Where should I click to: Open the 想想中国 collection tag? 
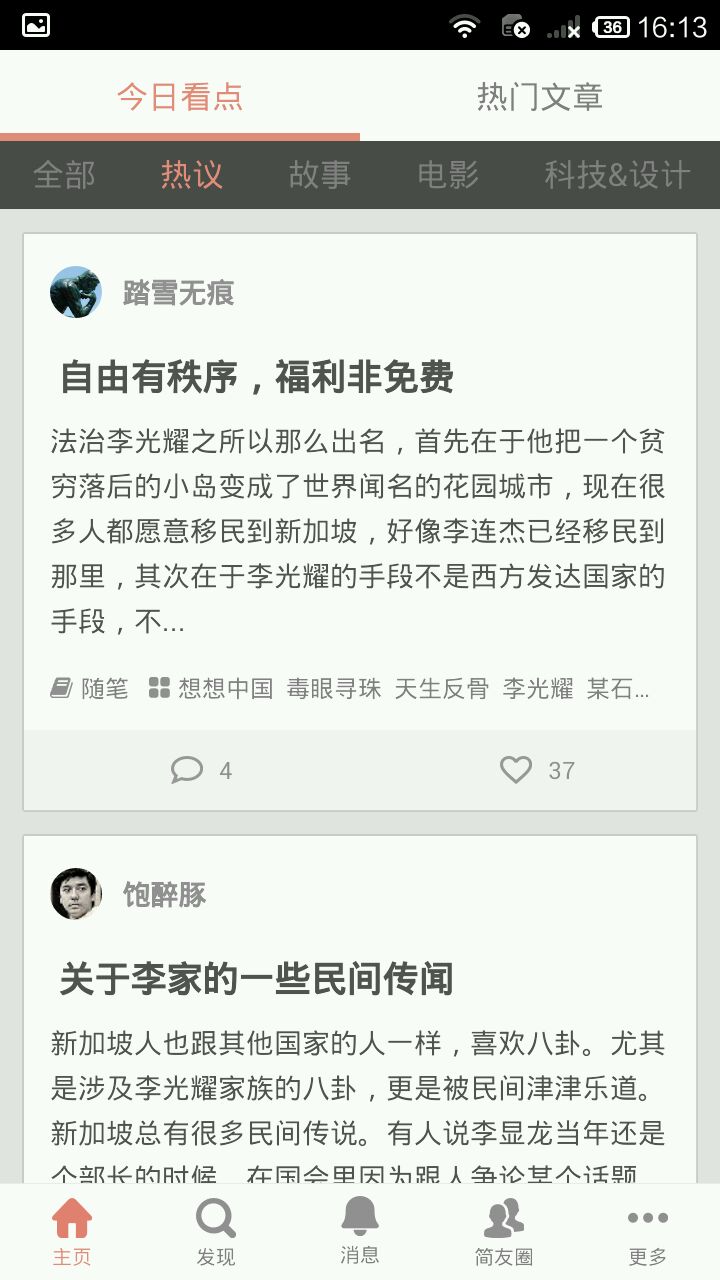212,688
